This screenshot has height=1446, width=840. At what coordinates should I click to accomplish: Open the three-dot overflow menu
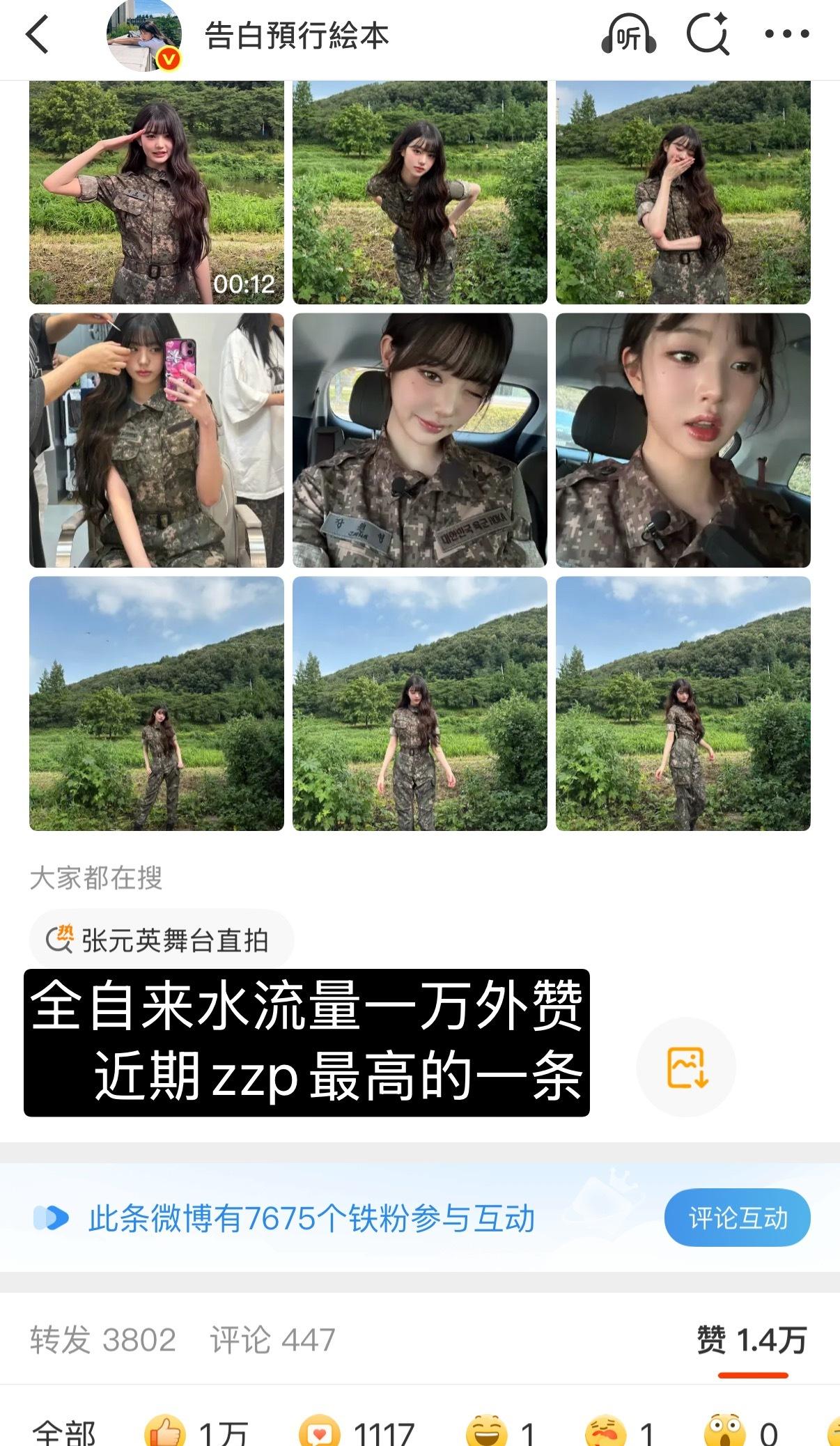[787, 33]
